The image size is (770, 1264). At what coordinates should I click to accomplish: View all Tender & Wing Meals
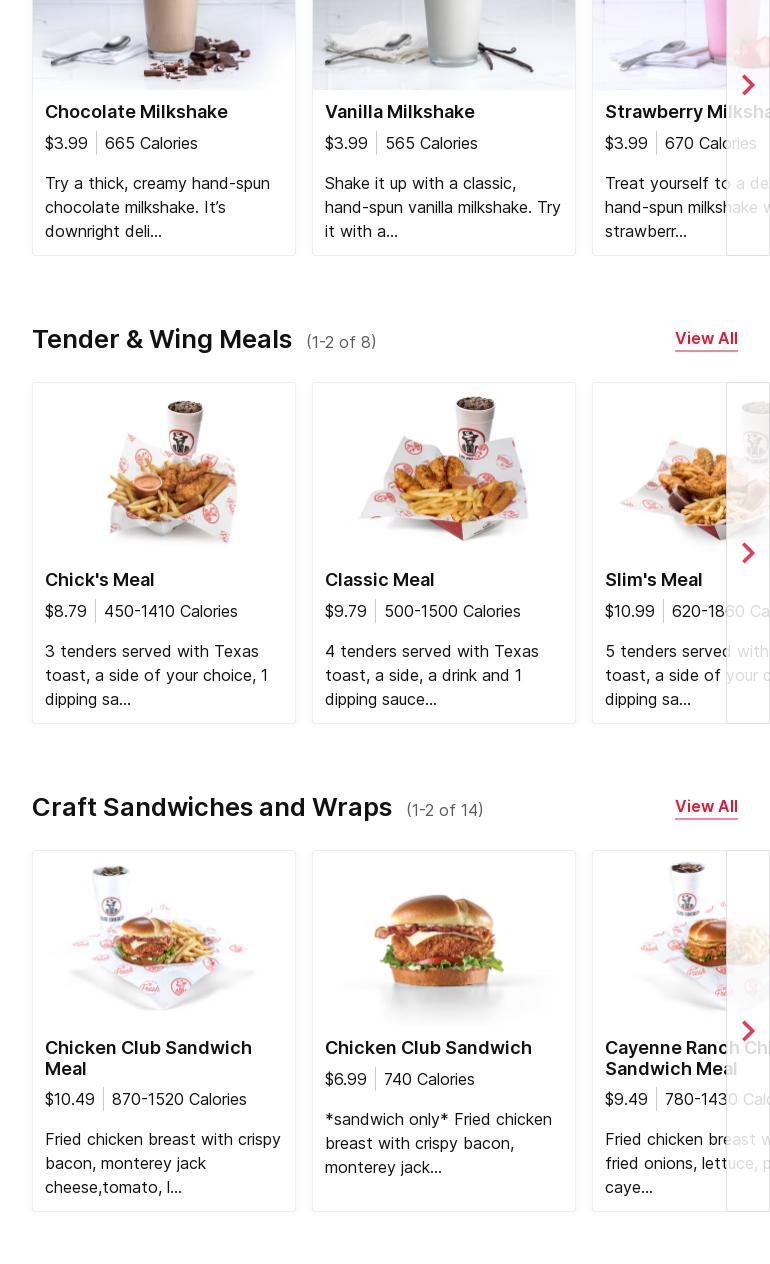706,339
